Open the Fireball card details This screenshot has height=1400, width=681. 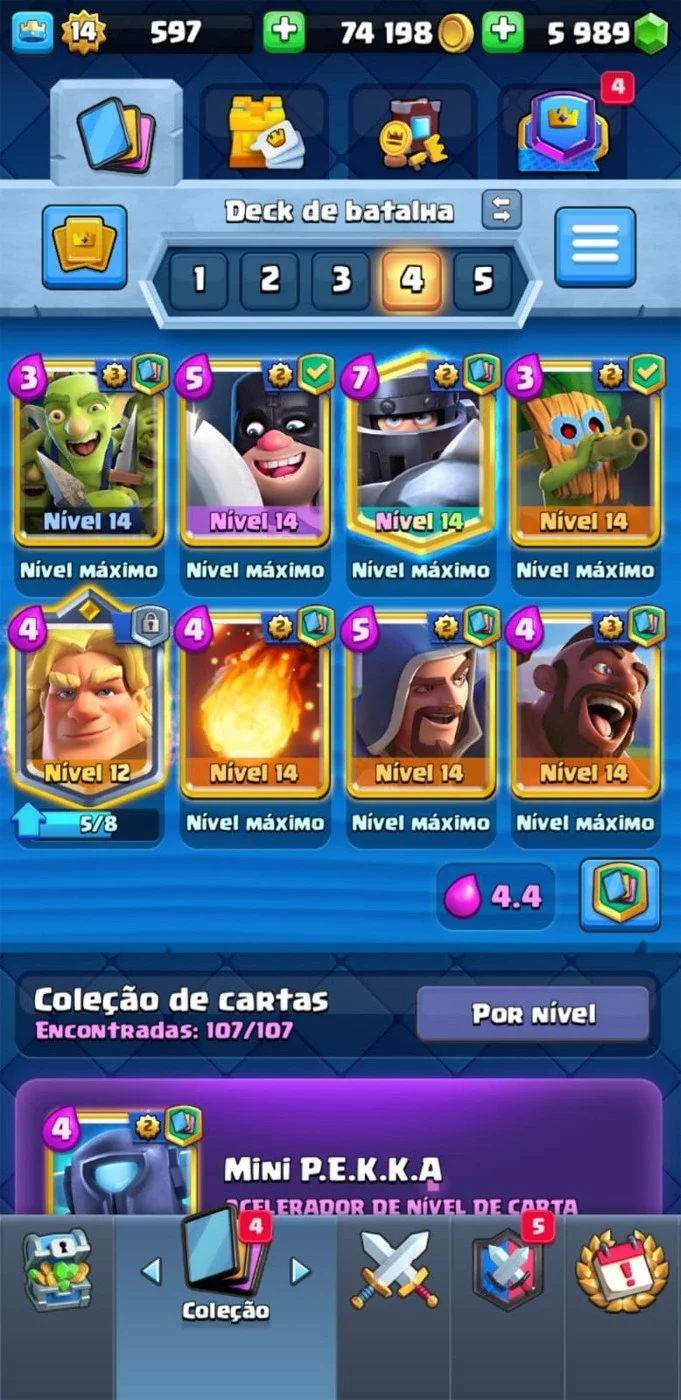pos(254,703)
